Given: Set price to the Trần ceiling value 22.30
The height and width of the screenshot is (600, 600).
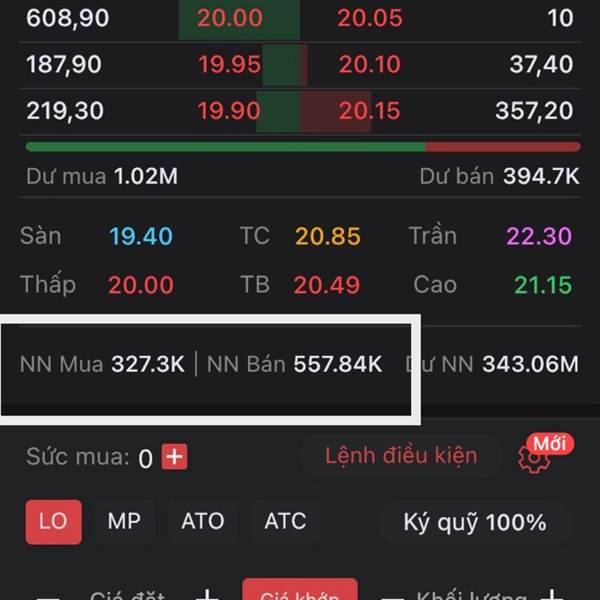Looking at the screenshot, I should pos(539,237).
